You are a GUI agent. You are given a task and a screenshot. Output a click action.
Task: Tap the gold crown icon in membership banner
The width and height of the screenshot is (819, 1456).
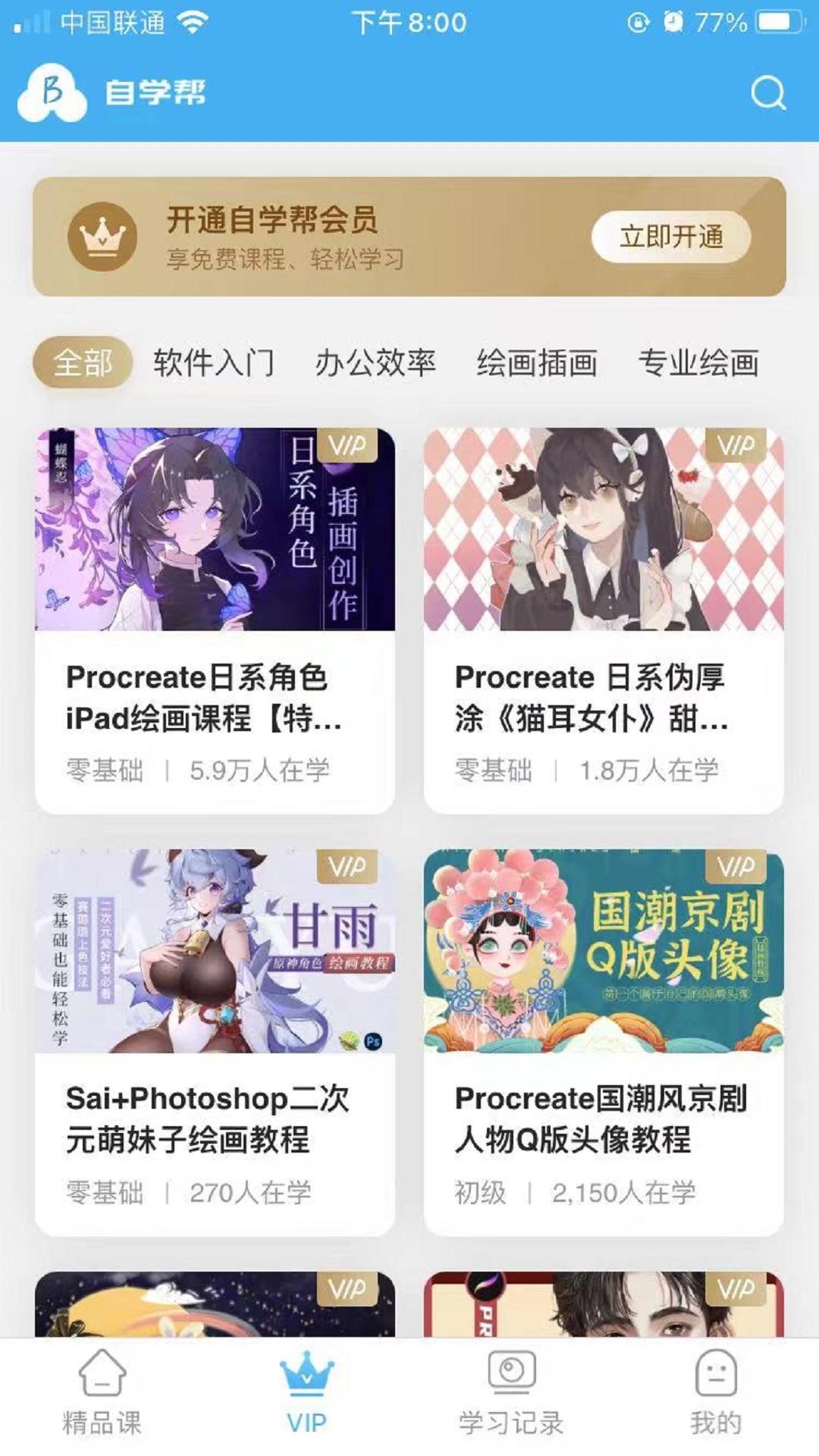click(x=105, y=237)
